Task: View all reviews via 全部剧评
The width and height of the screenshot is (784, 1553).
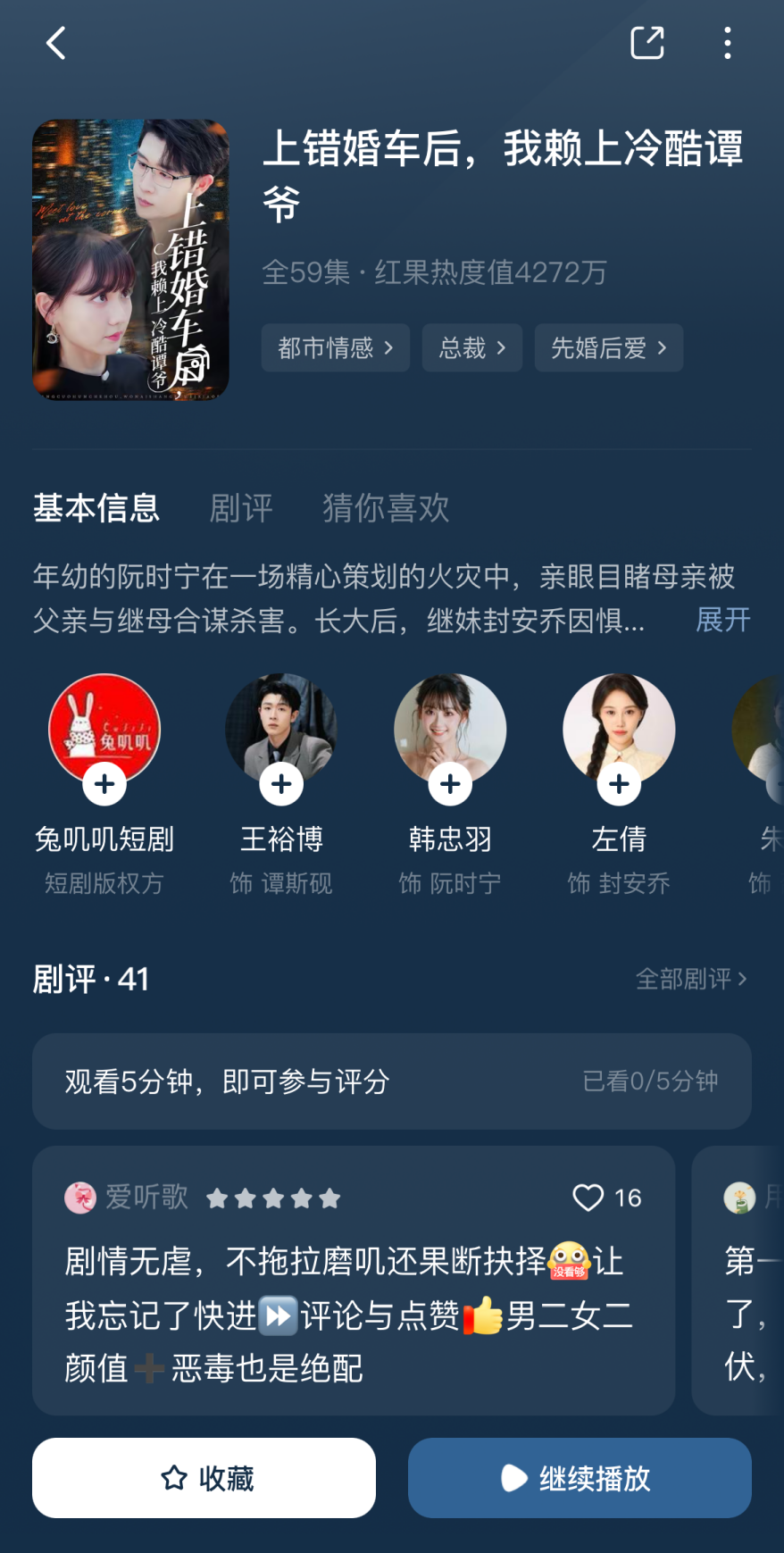Action: tap(690, 979)
